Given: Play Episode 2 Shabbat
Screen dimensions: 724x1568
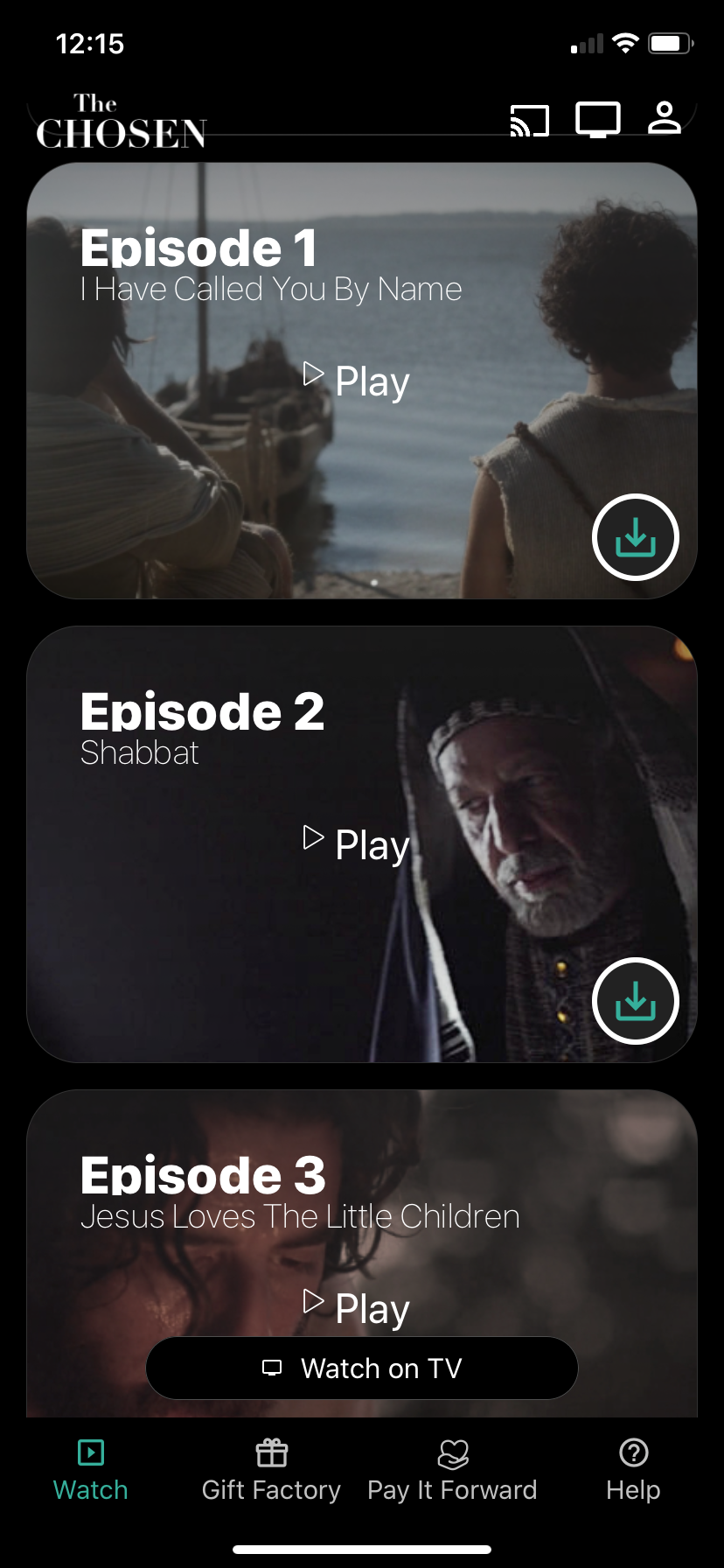Looking at the screenshot, I should pos(357,844).
